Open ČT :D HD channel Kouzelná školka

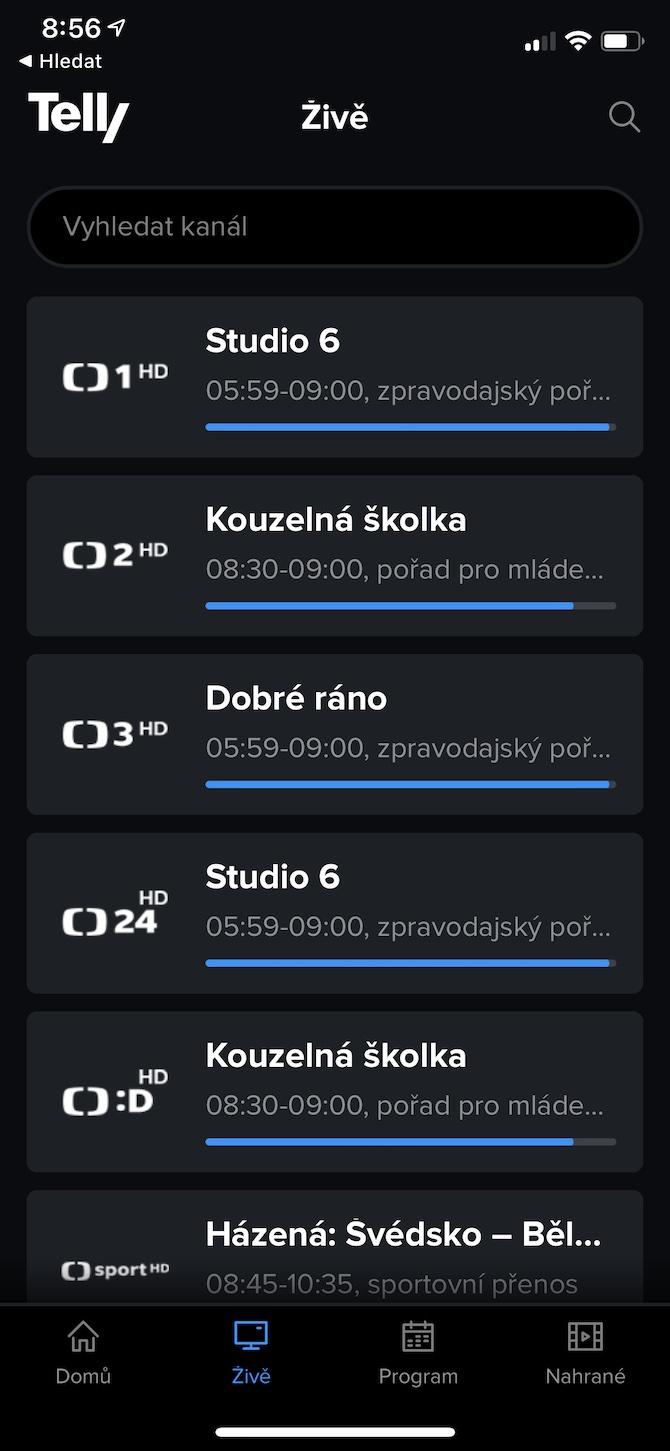click(x=334, y=1092)
